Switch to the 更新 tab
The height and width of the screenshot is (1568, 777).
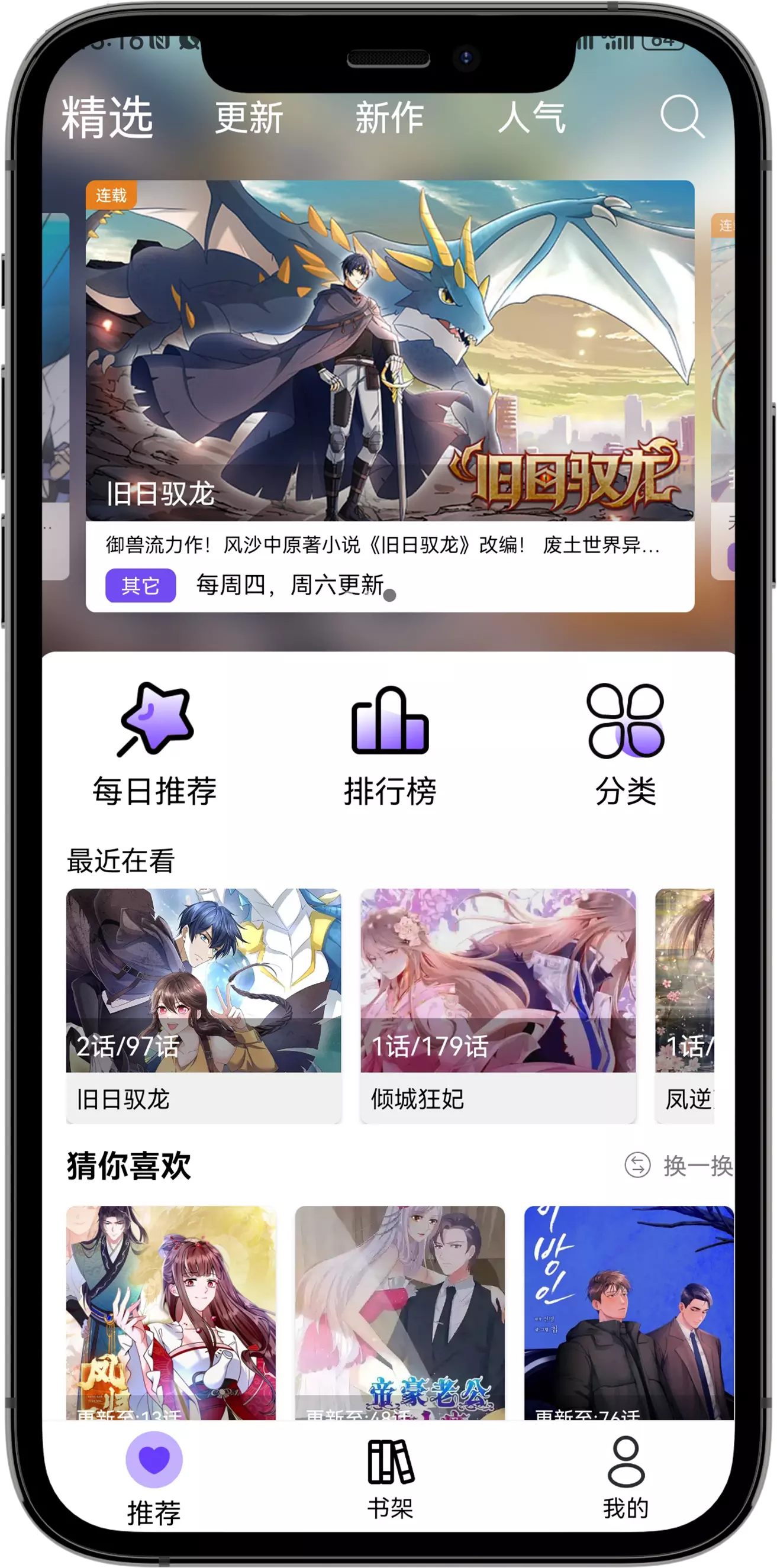[x=249, y=118]
